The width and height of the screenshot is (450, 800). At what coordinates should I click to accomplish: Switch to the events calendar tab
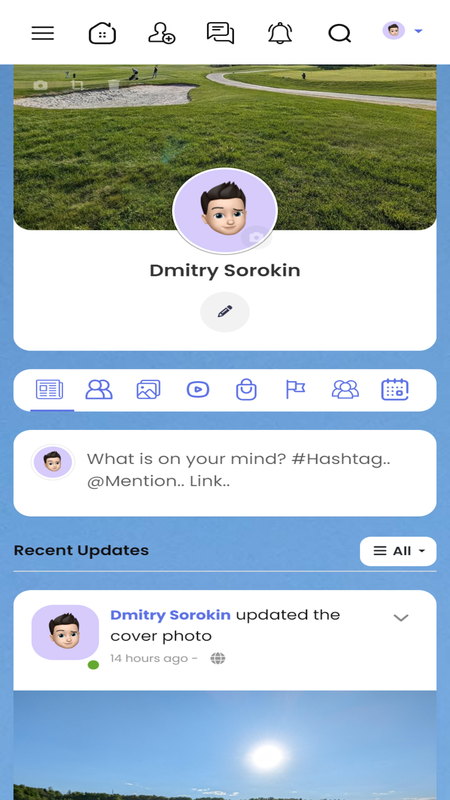tap(395, 390)
